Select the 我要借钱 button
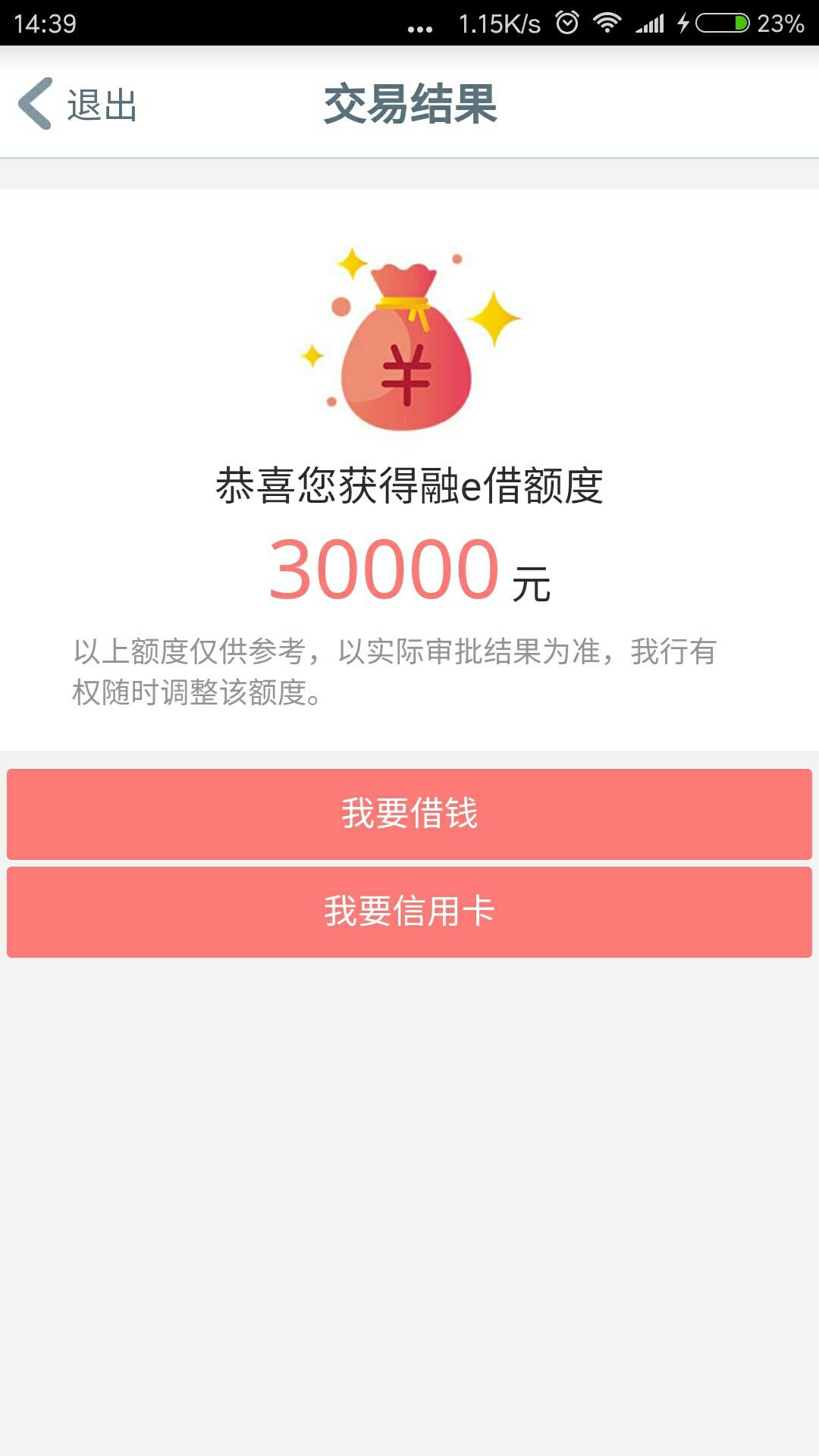Screen dimensions: 819x1456 [409, 814]
